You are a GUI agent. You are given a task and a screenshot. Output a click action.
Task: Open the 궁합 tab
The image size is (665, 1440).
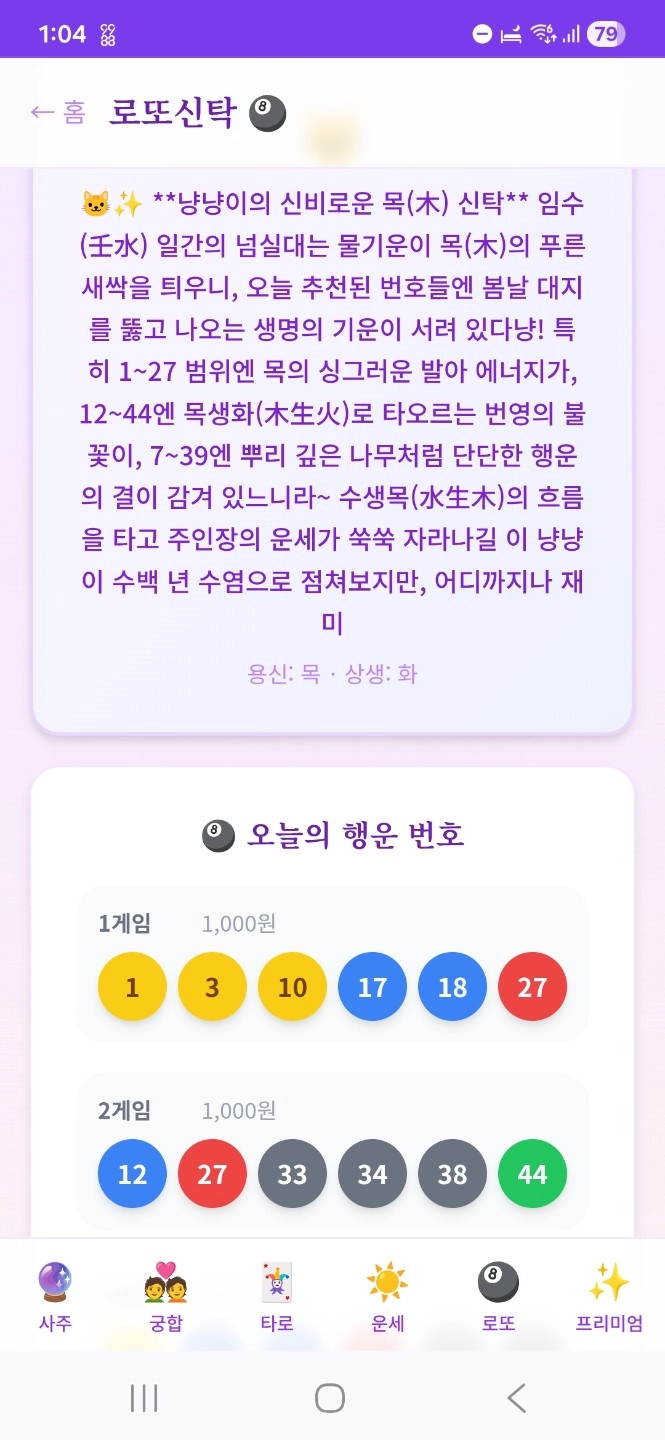[166, 1296]
